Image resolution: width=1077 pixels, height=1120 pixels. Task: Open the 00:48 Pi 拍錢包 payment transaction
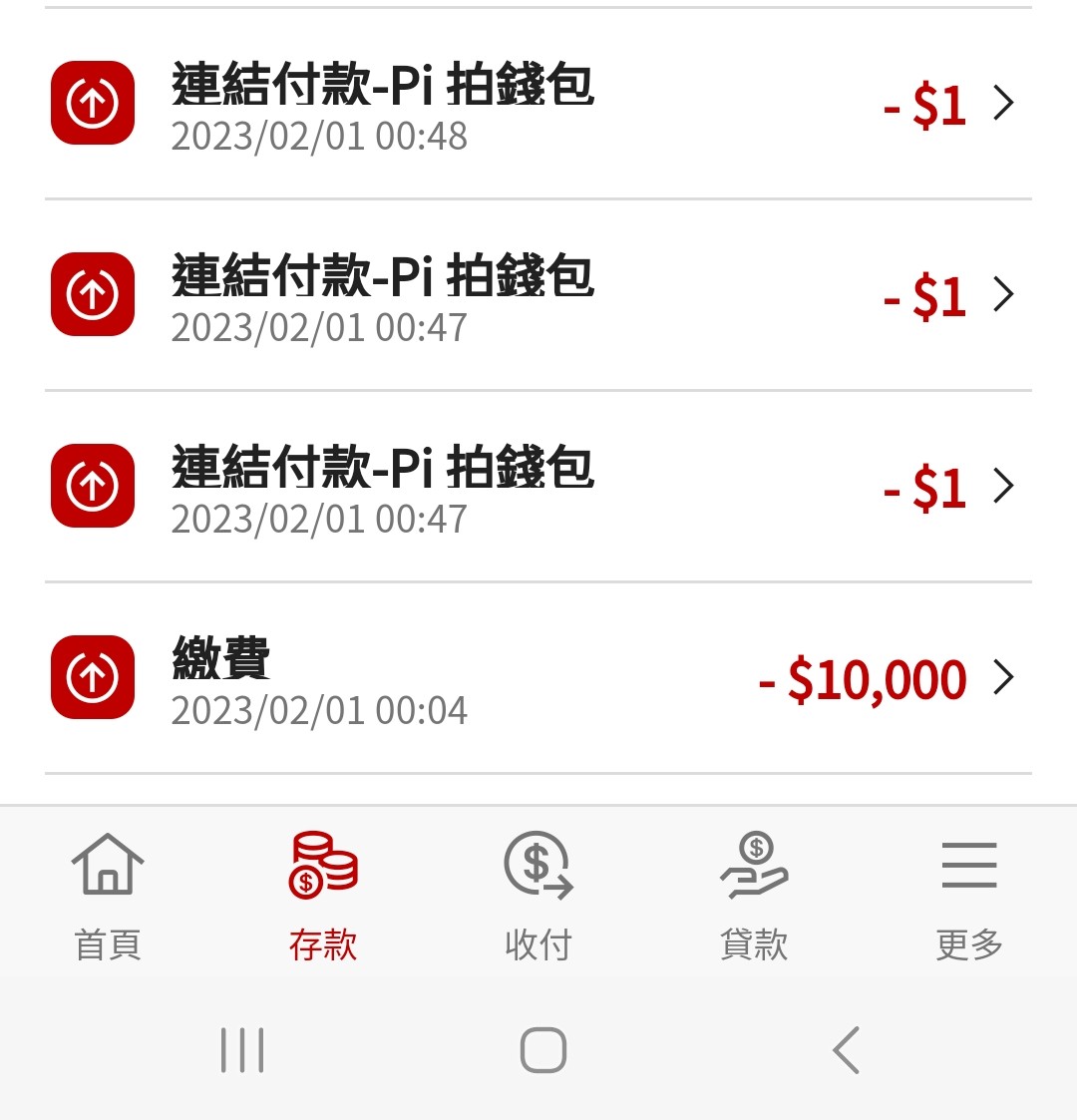538,104
